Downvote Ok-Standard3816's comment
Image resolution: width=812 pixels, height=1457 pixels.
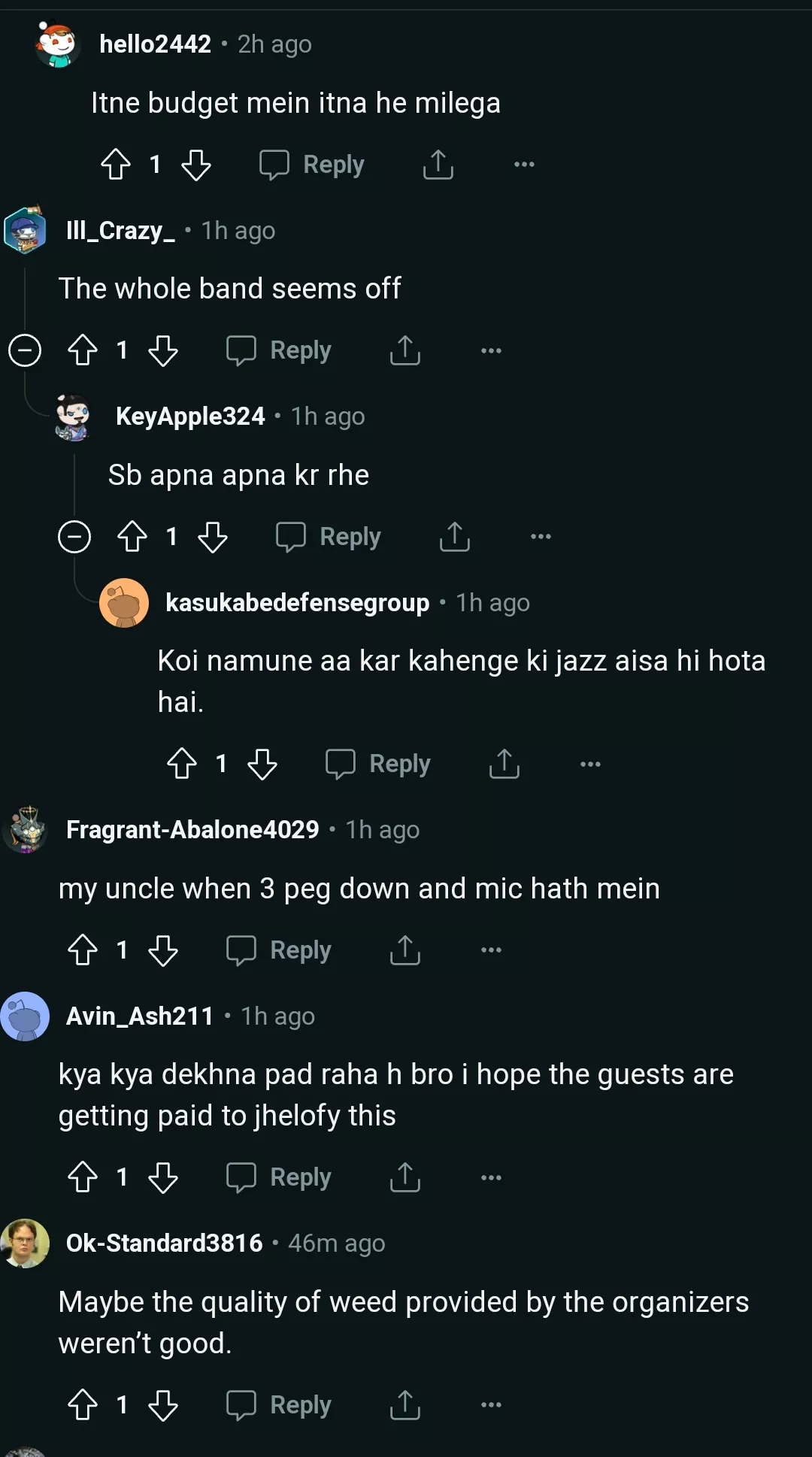click(x=163, y=1404)
